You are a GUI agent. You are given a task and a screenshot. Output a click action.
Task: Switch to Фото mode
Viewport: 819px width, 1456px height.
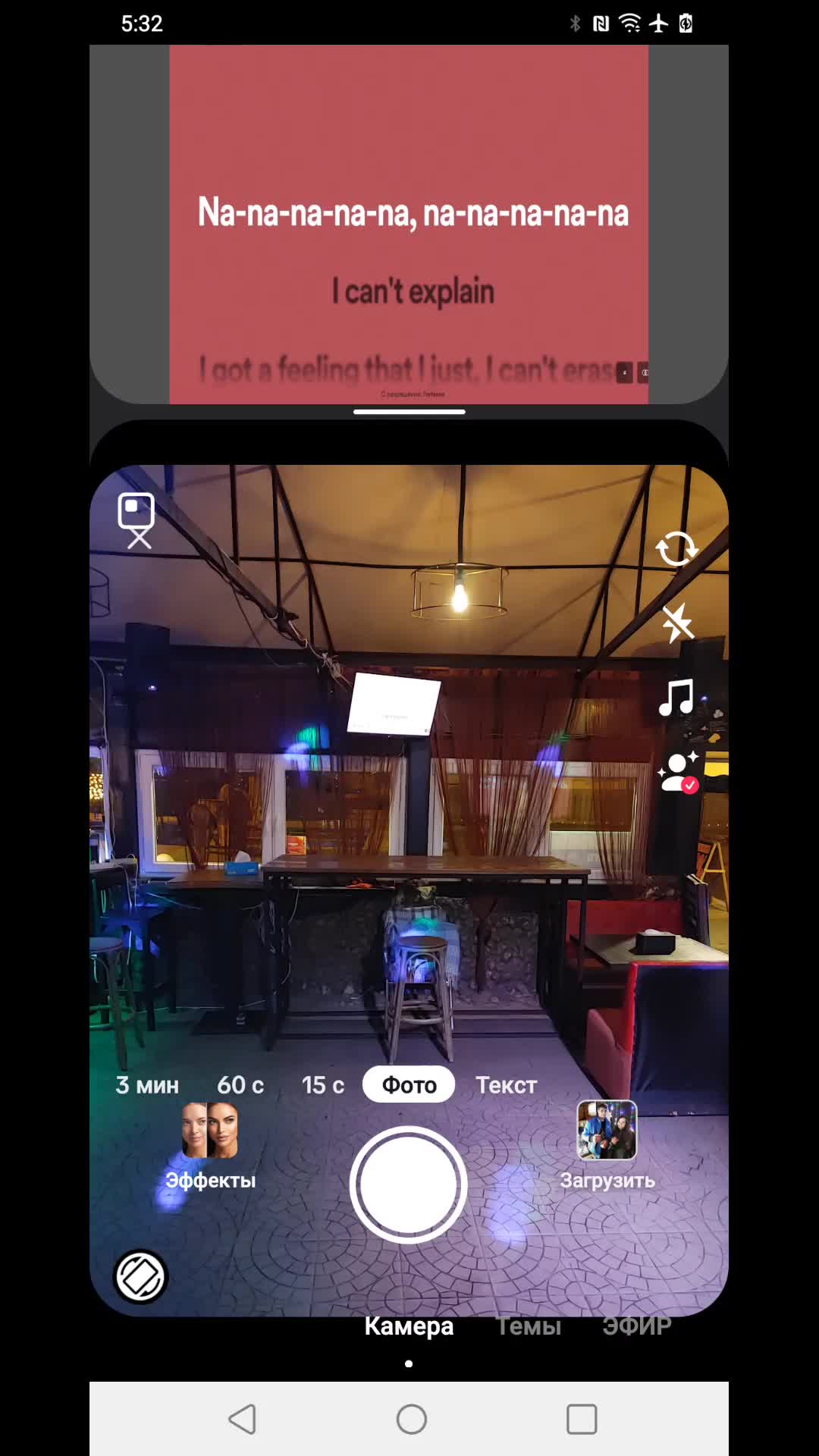click(409, 1085)
